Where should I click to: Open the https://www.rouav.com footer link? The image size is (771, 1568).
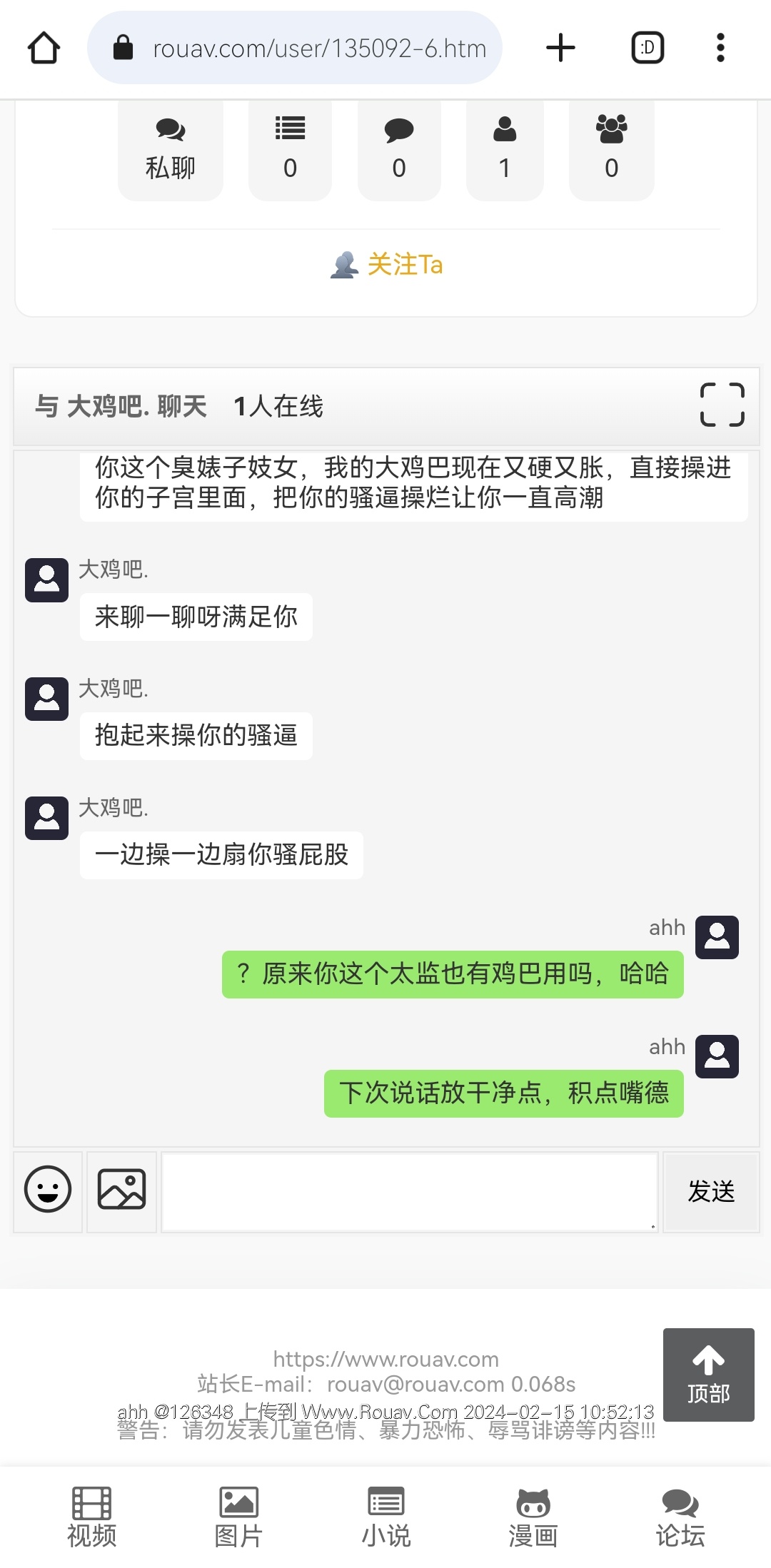tap(385, 1359)
